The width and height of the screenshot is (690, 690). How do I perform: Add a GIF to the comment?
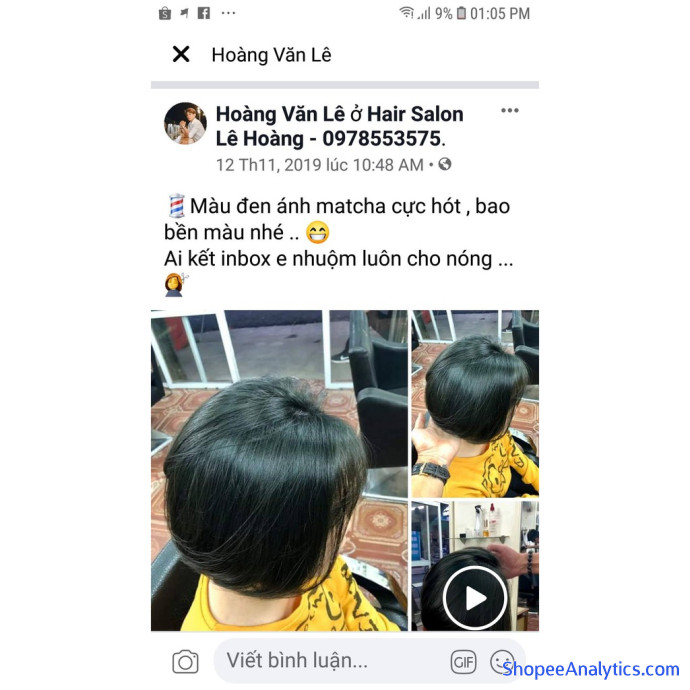pyautogui.click(x=463, y=661)
